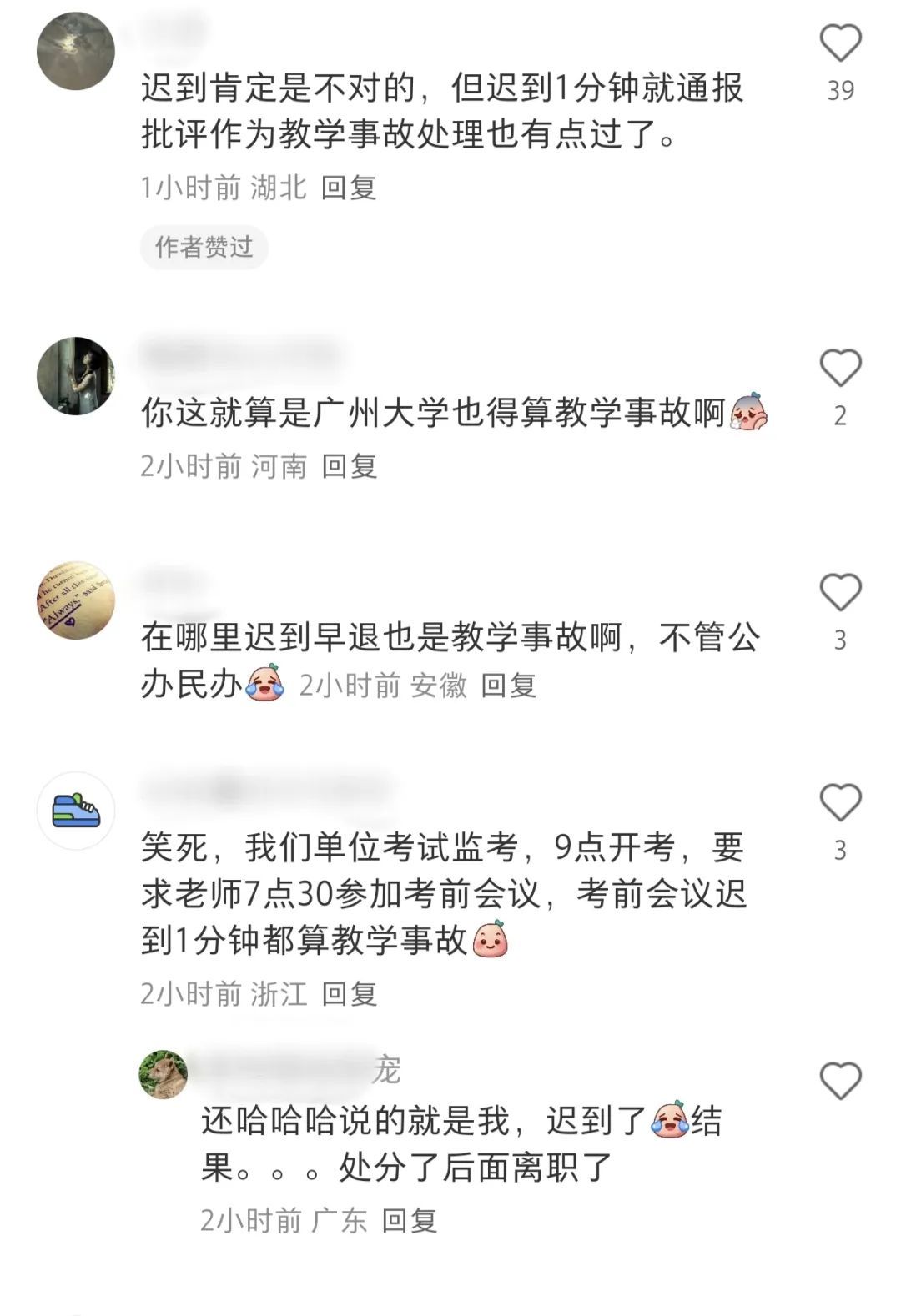Open the cat avatar of 广东 replier
The width and height of the screenshot is (901, 1316).
pyautogui.click(x=164, y=1075)
